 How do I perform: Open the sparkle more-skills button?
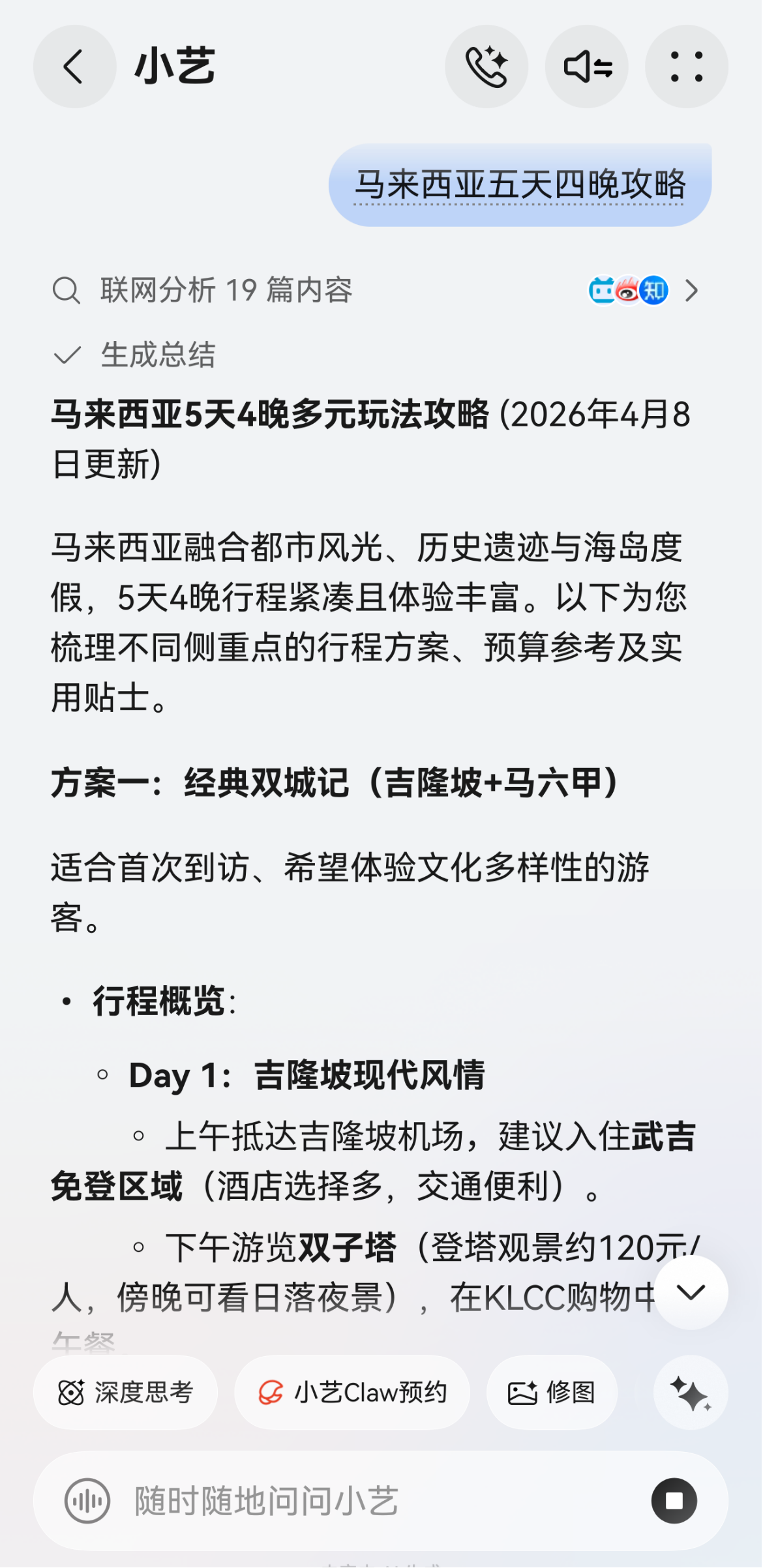click(691, 1393)
